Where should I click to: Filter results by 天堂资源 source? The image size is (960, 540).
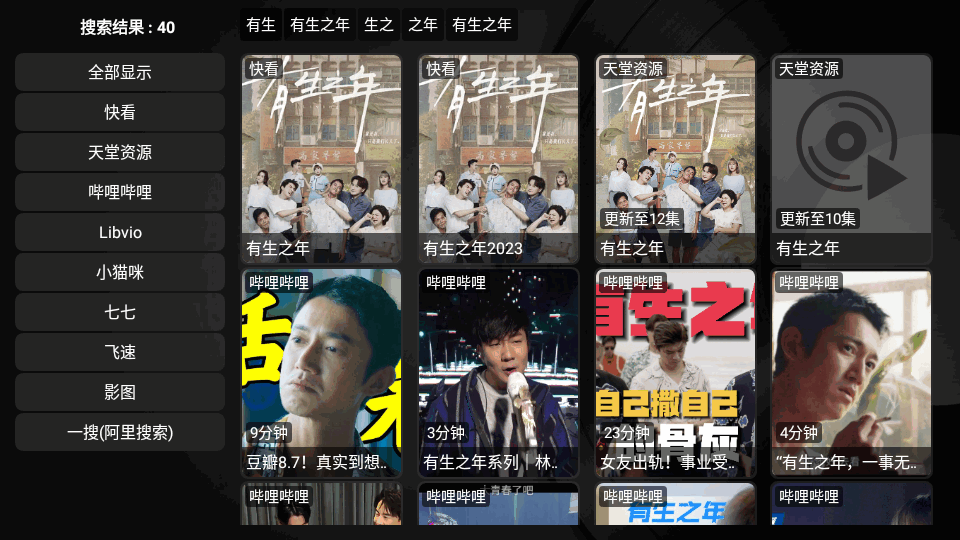[120, 152]
